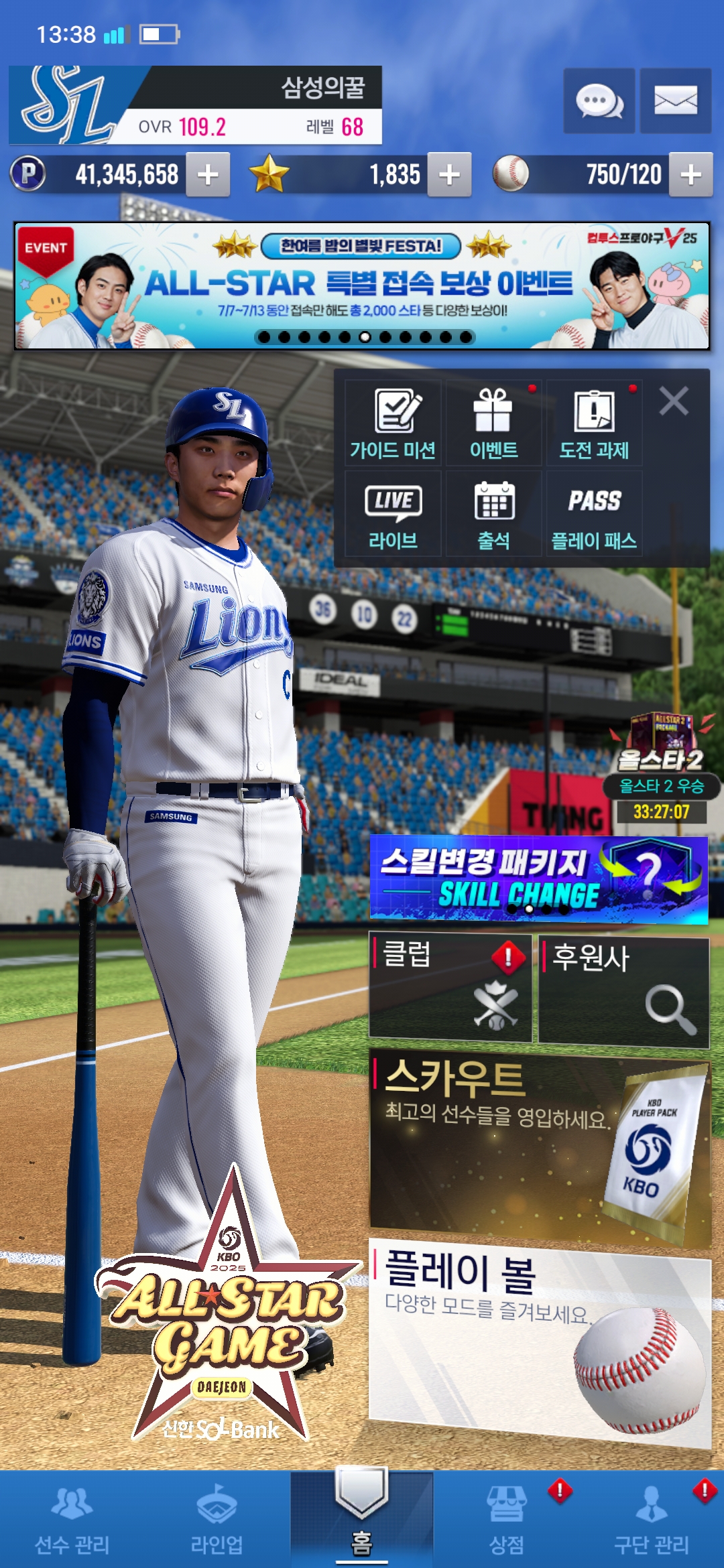Add more points with the P plus button

[208, 175]
